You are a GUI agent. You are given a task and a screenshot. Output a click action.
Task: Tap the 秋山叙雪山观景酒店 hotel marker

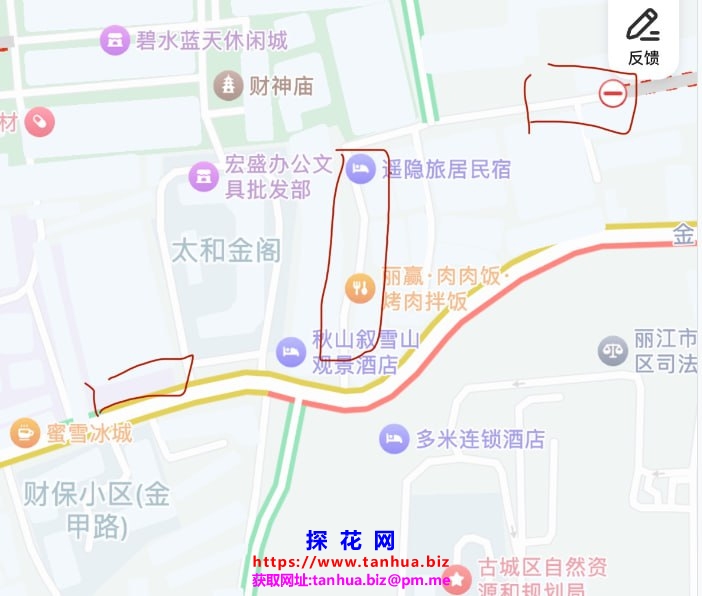(291, 351)
